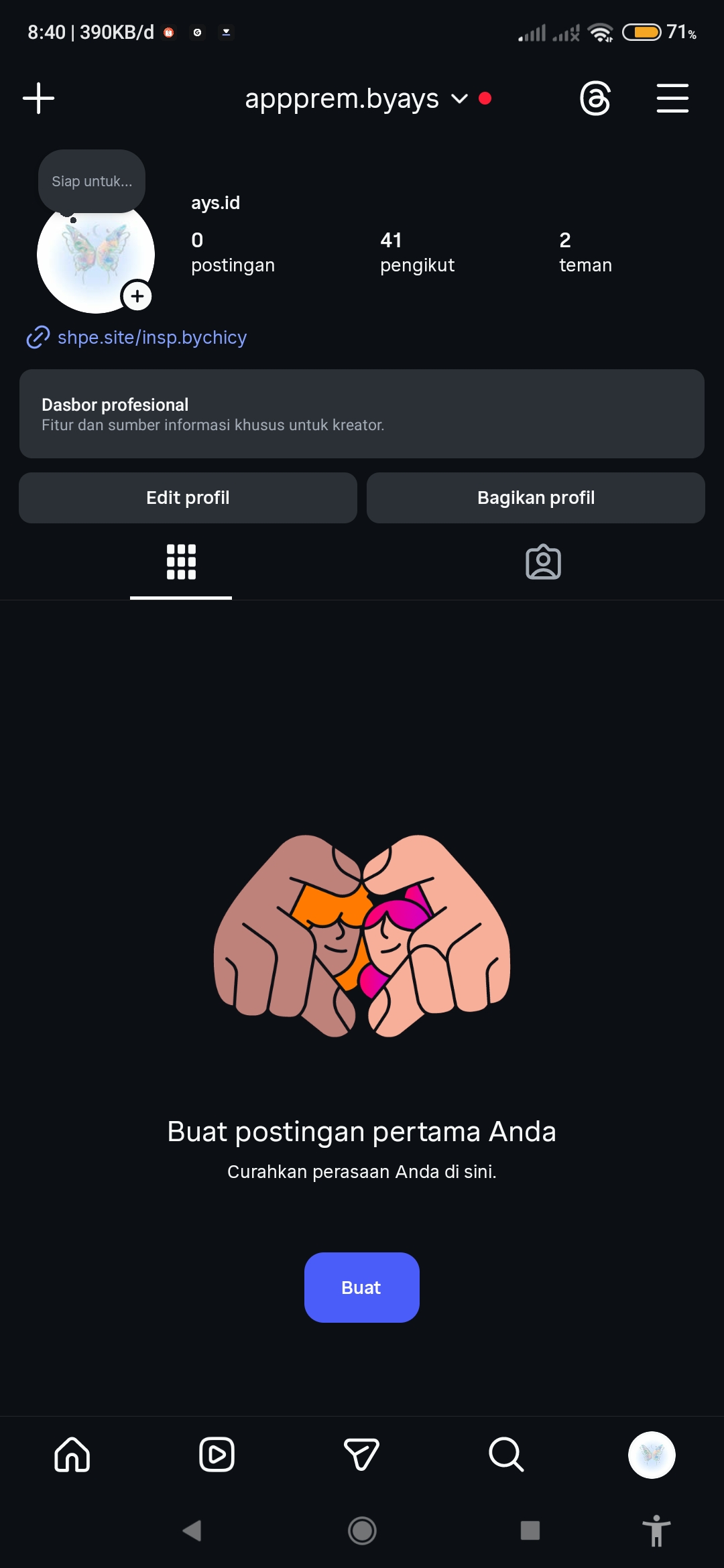This screenshot has height=1568, width=724.
Task: Add a story via profile picture plus
Action: [x=137, y=296]
